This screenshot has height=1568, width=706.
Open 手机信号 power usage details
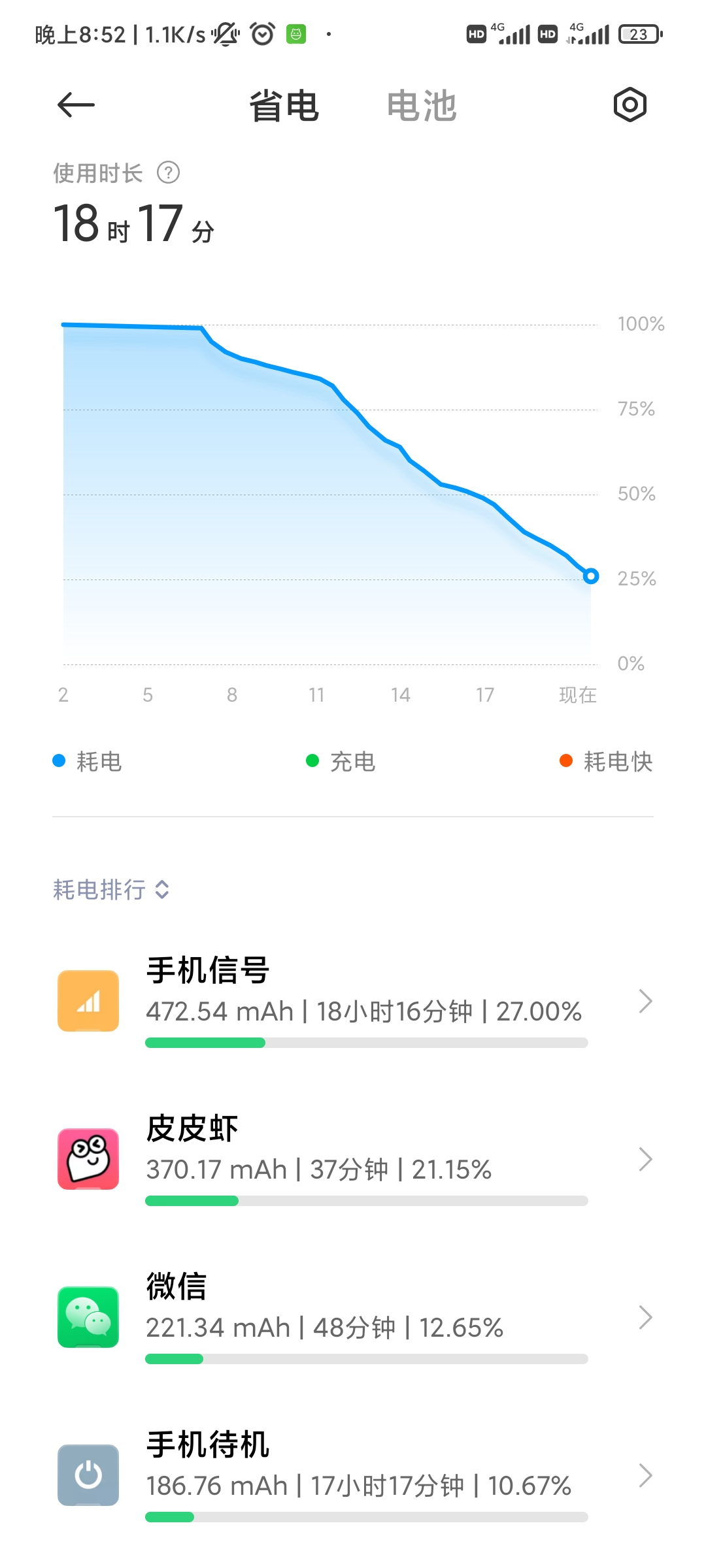(x=353, y=1002)
